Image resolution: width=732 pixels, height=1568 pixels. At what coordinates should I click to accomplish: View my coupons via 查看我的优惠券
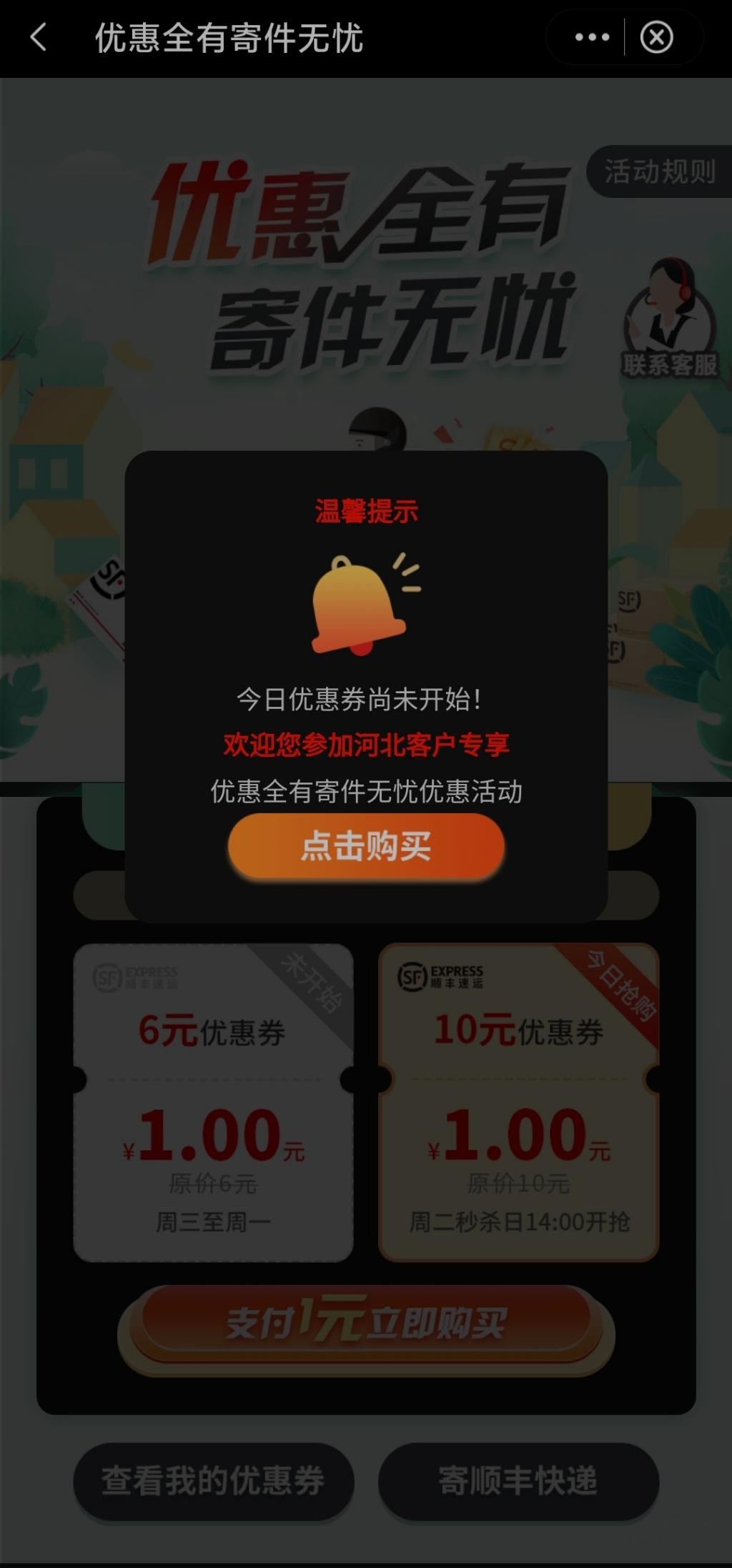coord(213,1481)
